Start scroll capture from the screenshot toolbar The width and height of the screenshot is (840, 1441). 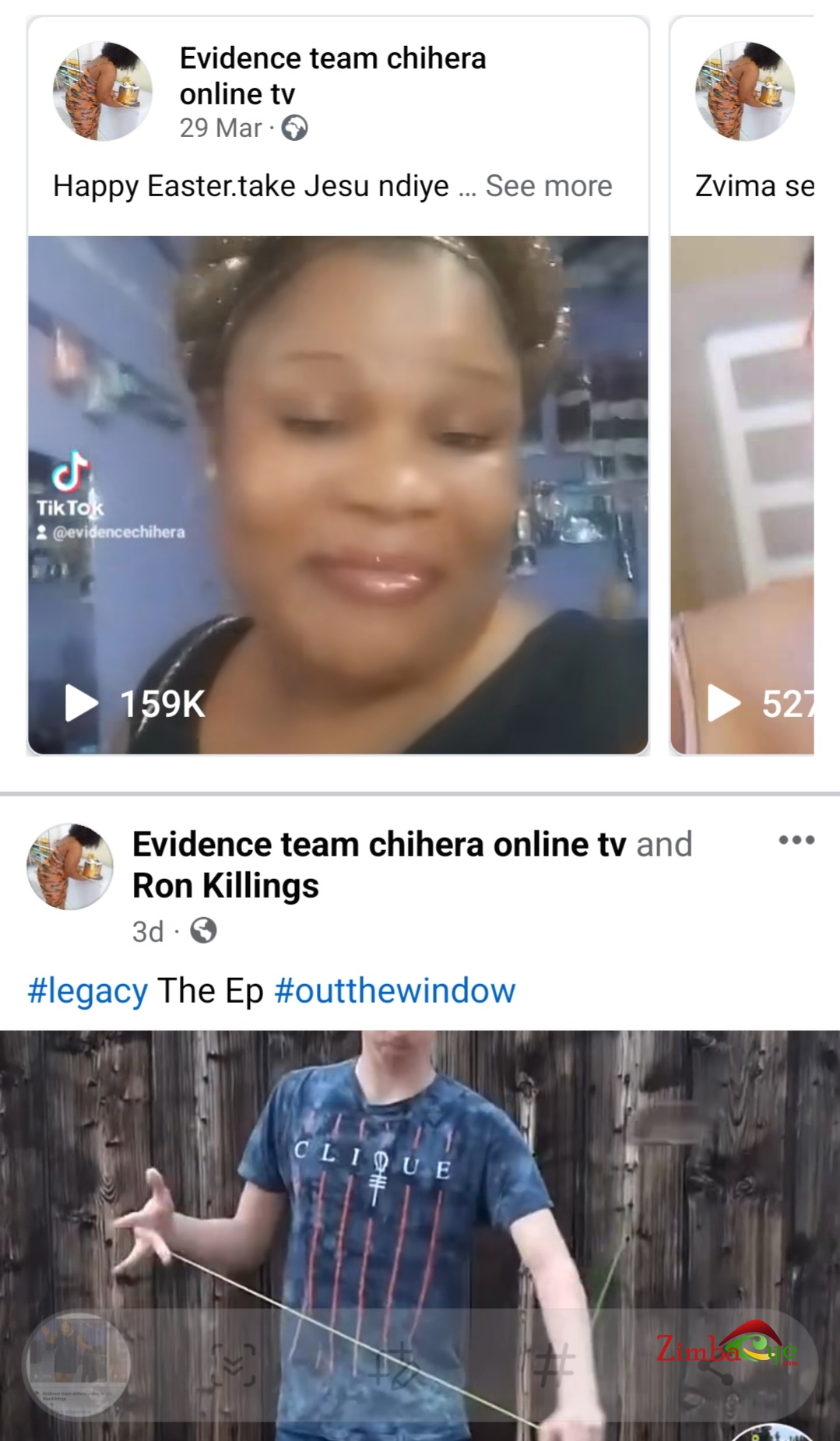click(x=233, y=1364)
